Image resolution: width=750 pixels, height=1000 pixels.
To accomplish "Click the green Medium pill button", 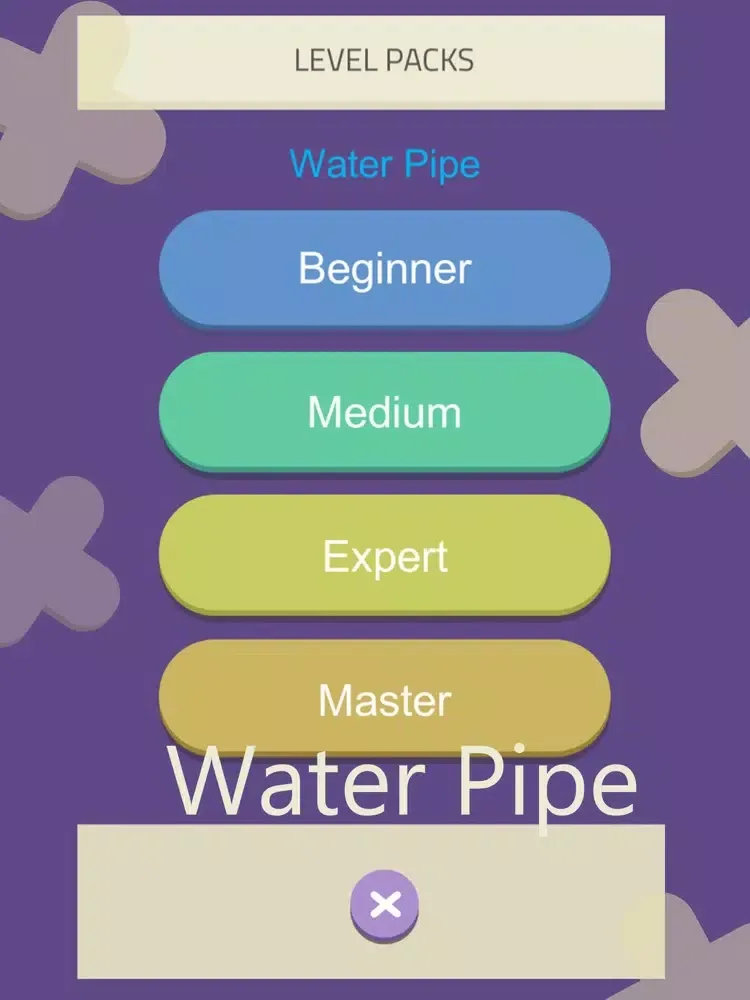I will click(385, 410).
